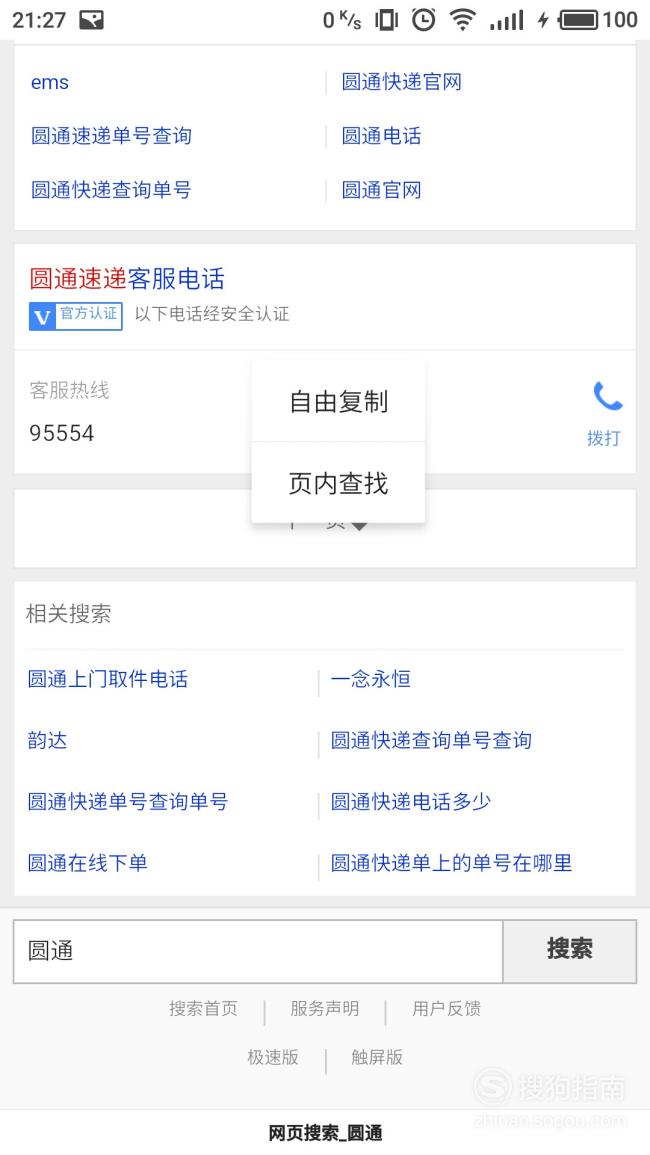The width and height of the screenshot is (650, 1155).
Task: Open 圆通快递电话多少 related search
Action: 410,801
